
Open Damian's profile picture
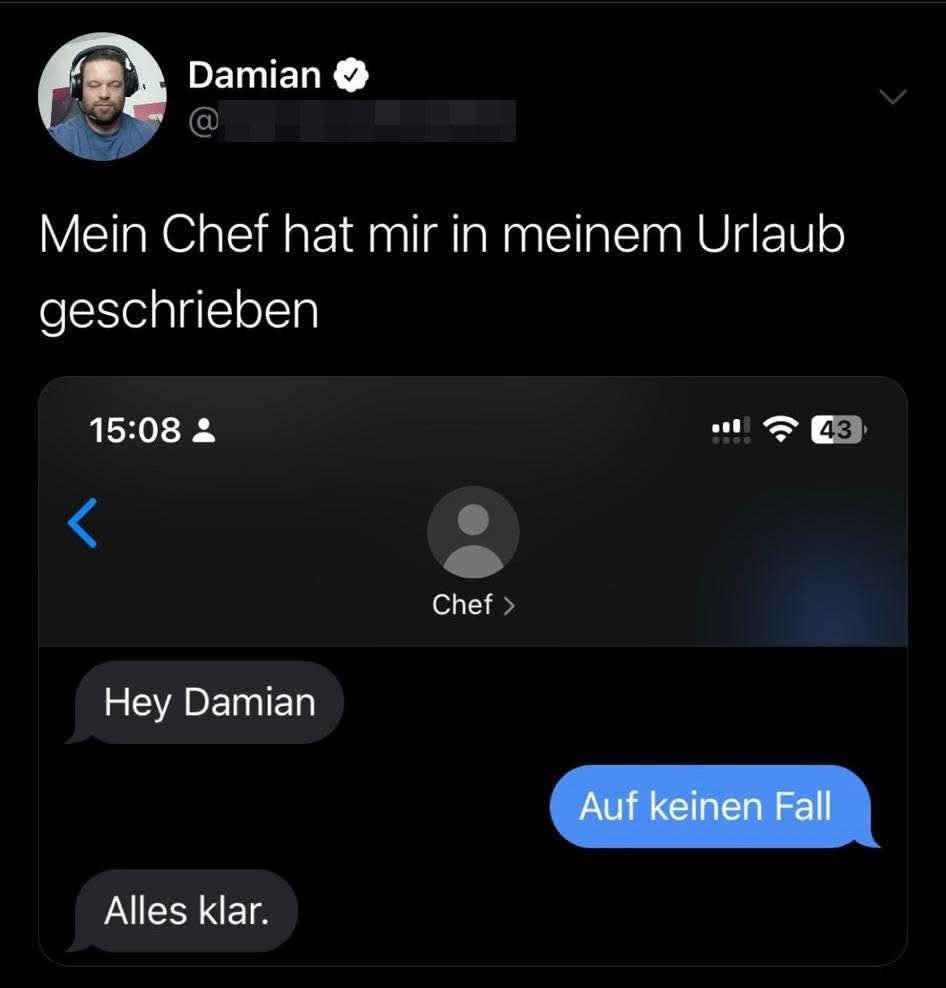(x=102, y=97)
